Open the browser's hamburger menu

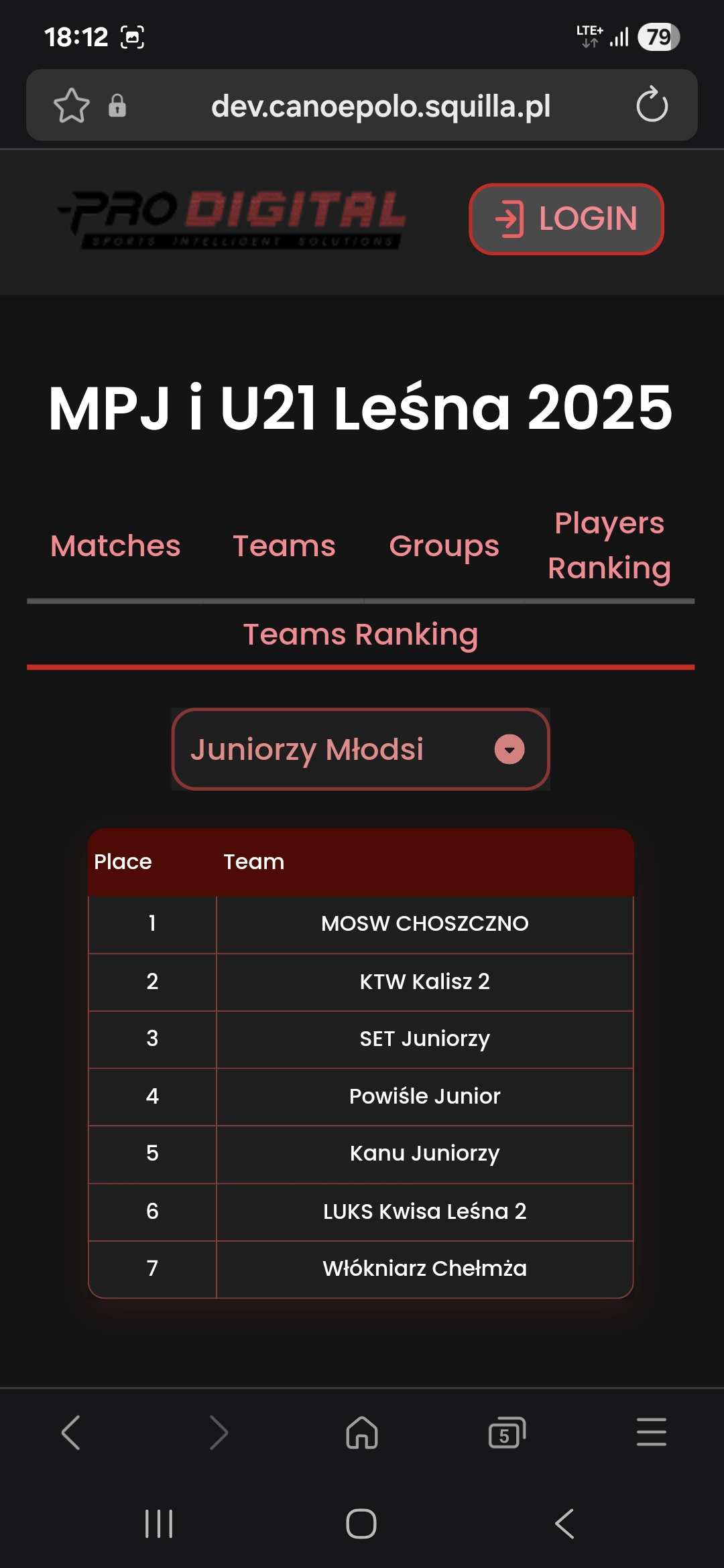point(651,1433)
